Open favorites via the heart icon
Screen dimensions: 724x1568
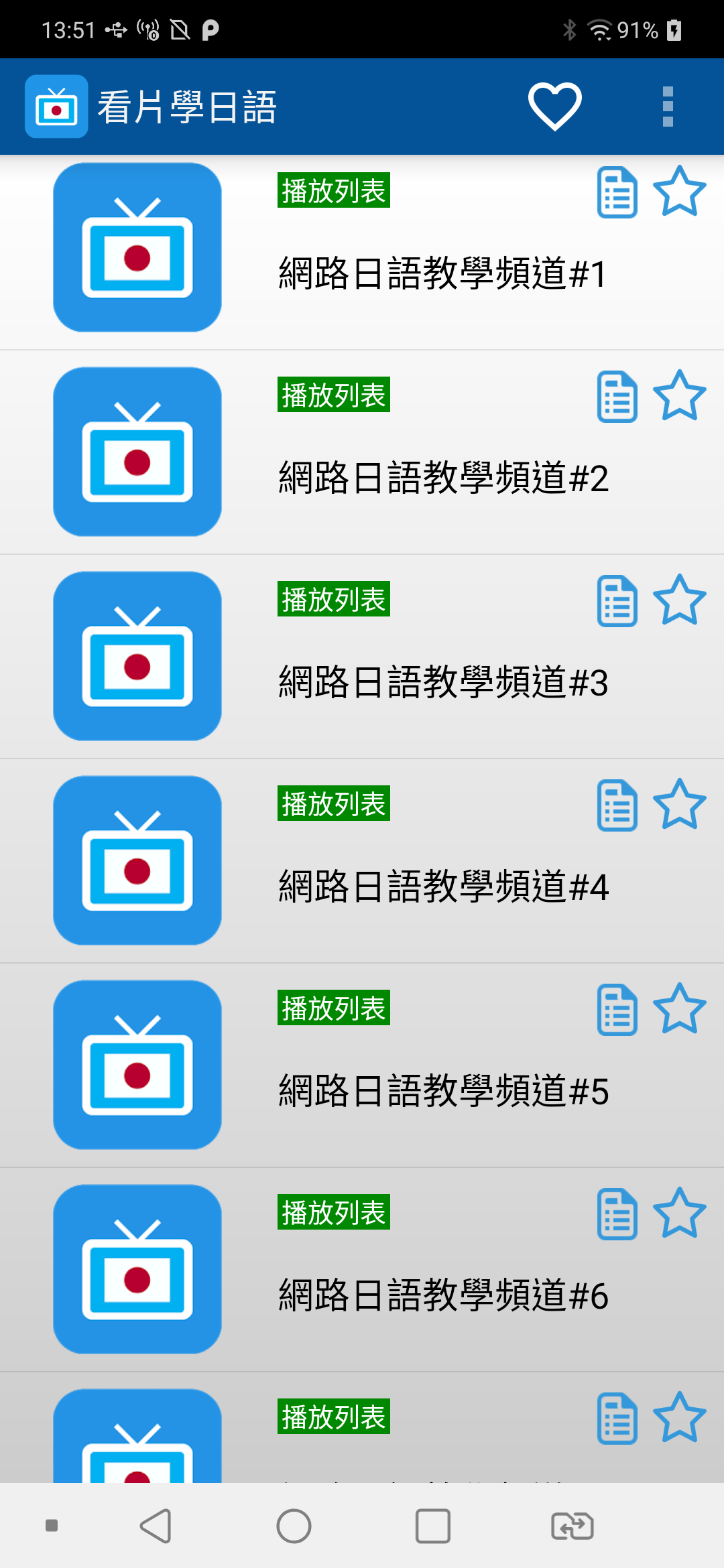[554, 107]
